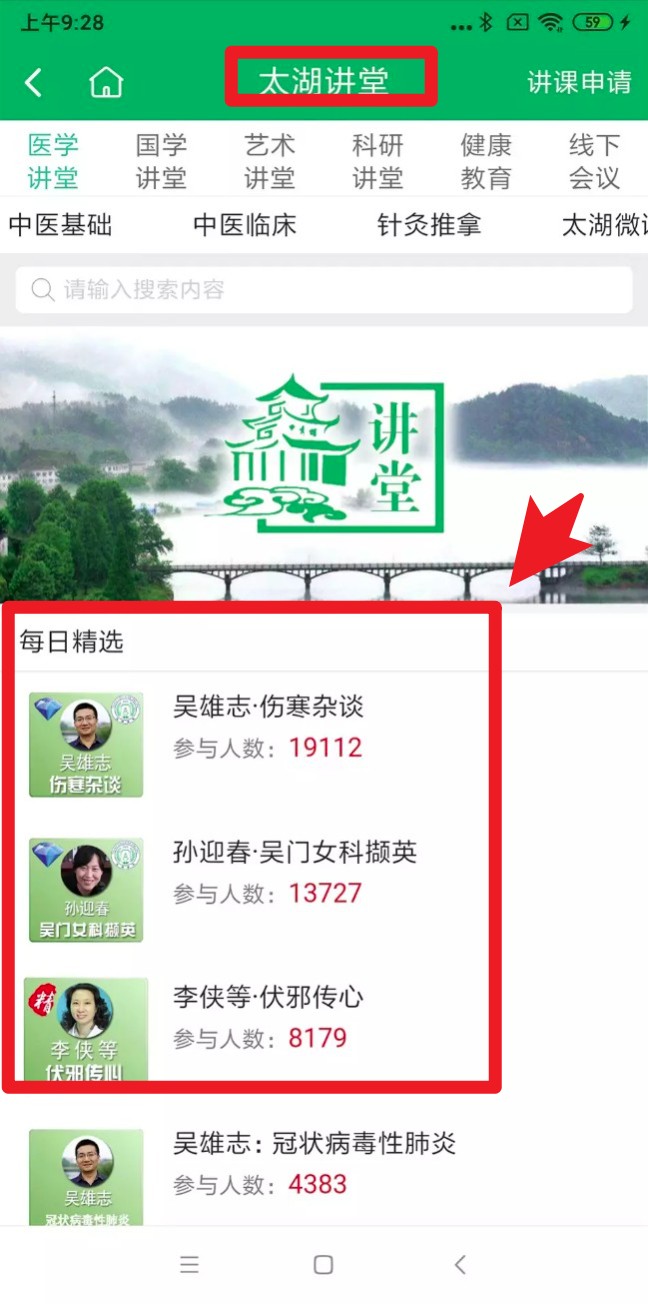The image size is (648, 1304).
Task: Open the 健康教育 tab
Action: [486, 161]
